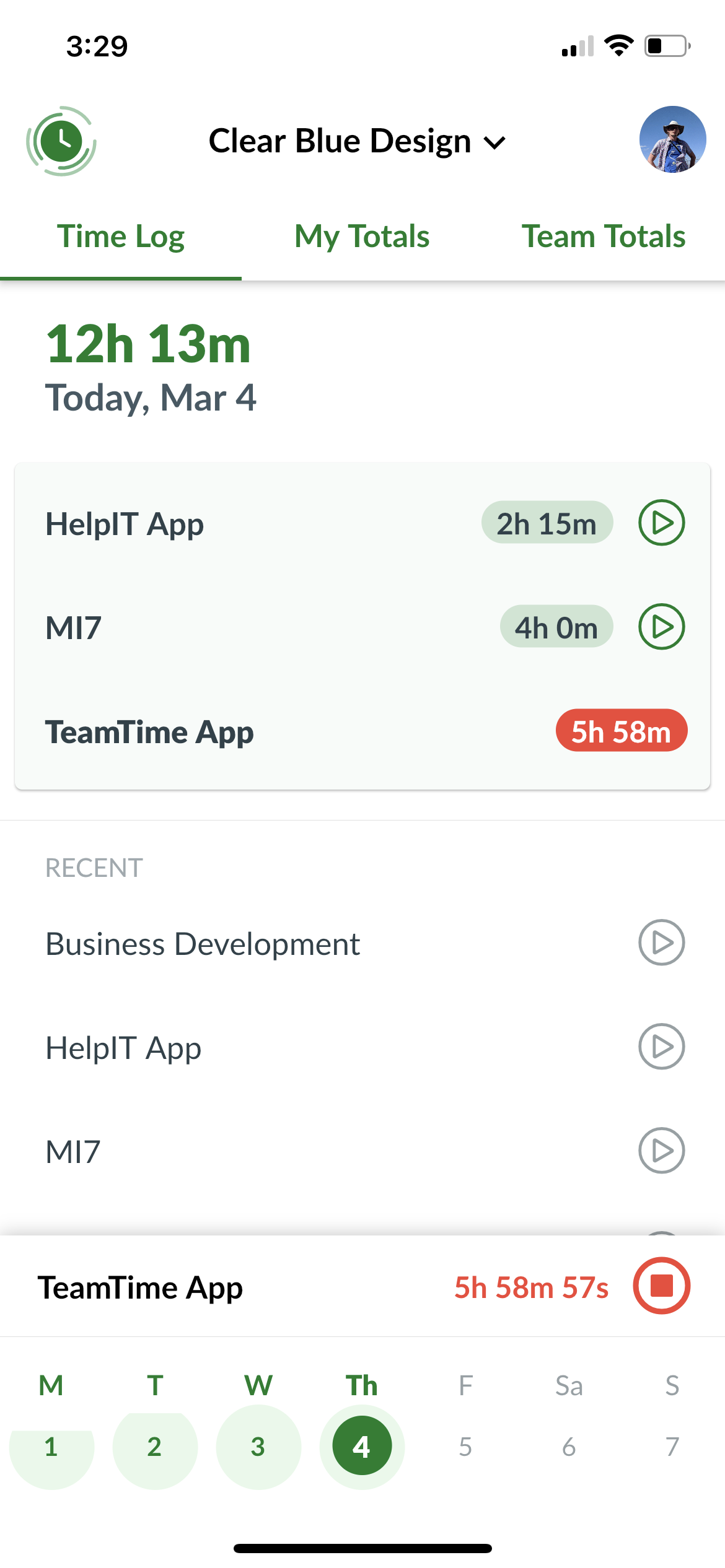
Task: Expand the workspace switcher chevron
Action: tap(494, 143)
